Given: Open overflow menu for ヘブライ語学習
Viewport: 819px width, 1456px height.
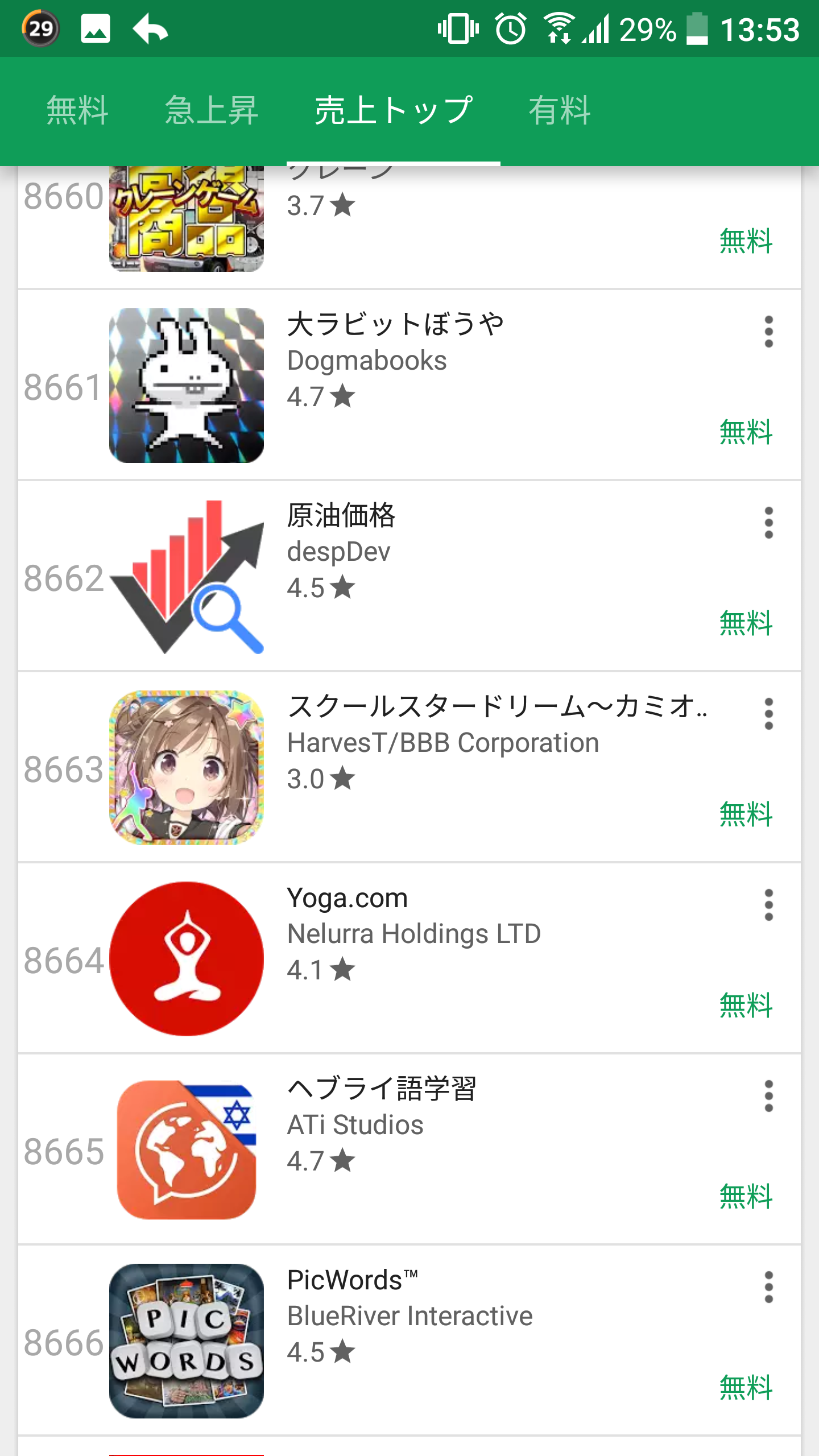Looking at the screenshot, I should click(x=768, y=1096).
